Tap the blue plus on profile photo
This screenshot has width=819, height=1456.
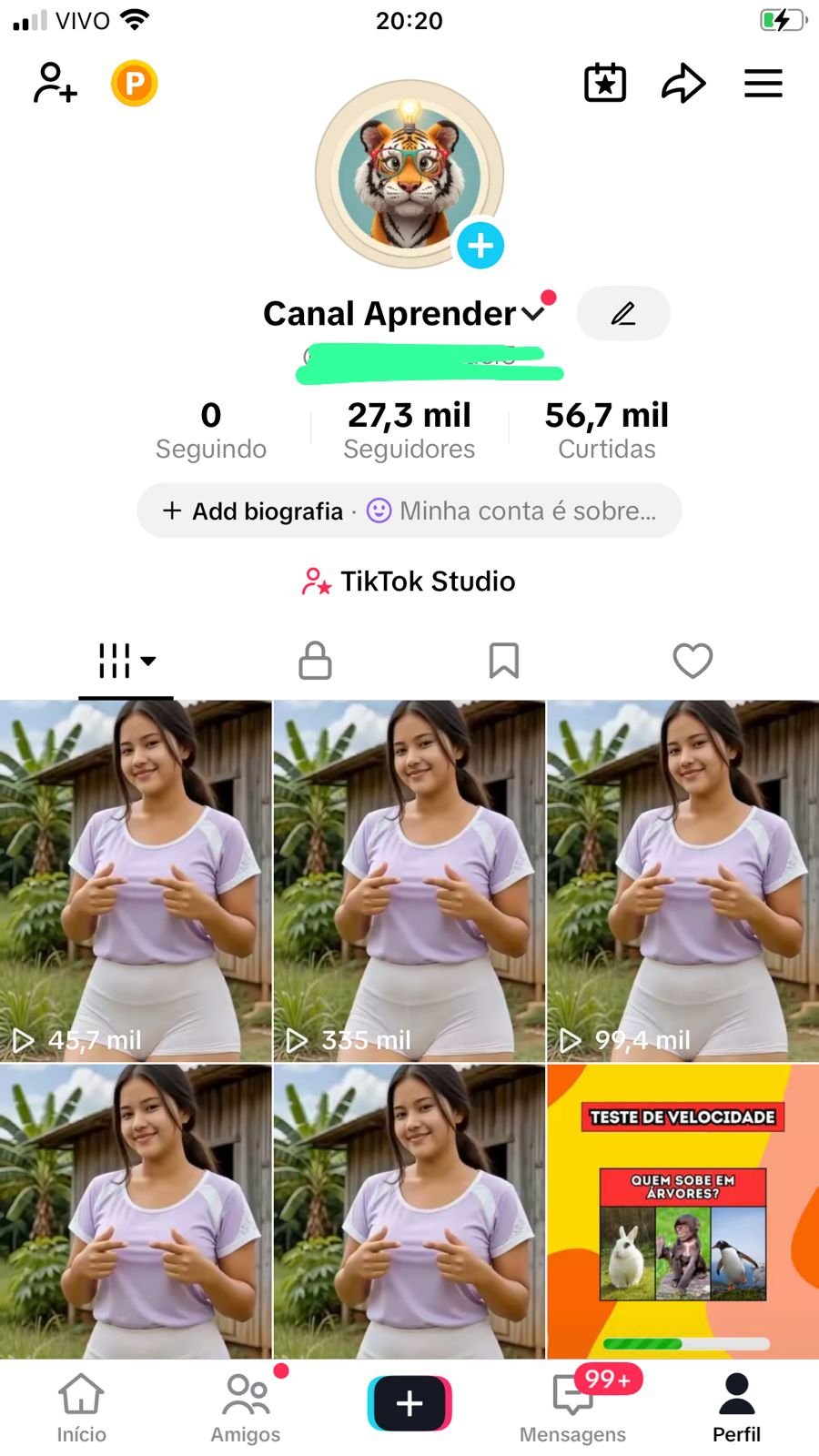pos(480,245)
